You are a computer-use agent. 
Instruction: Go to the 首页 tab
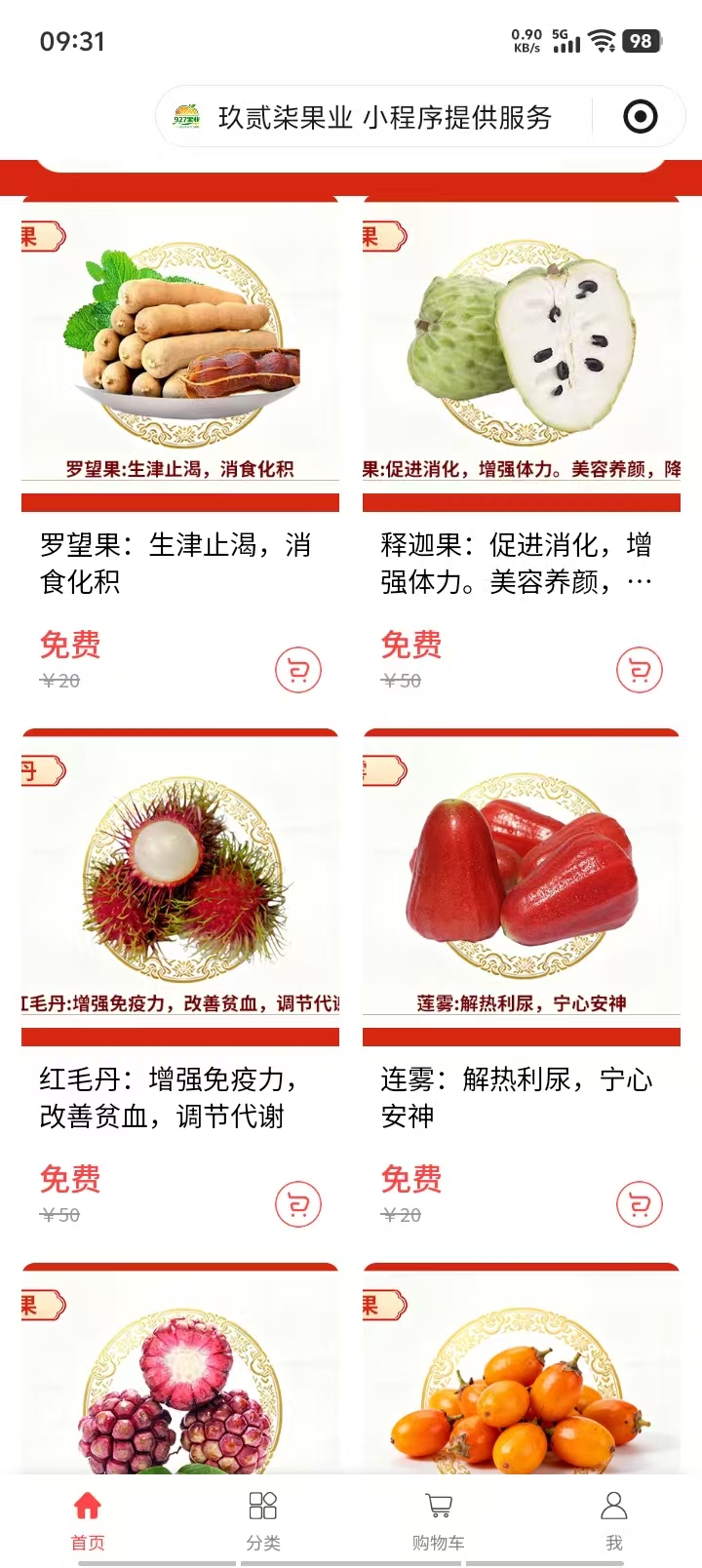[88, 1519]
